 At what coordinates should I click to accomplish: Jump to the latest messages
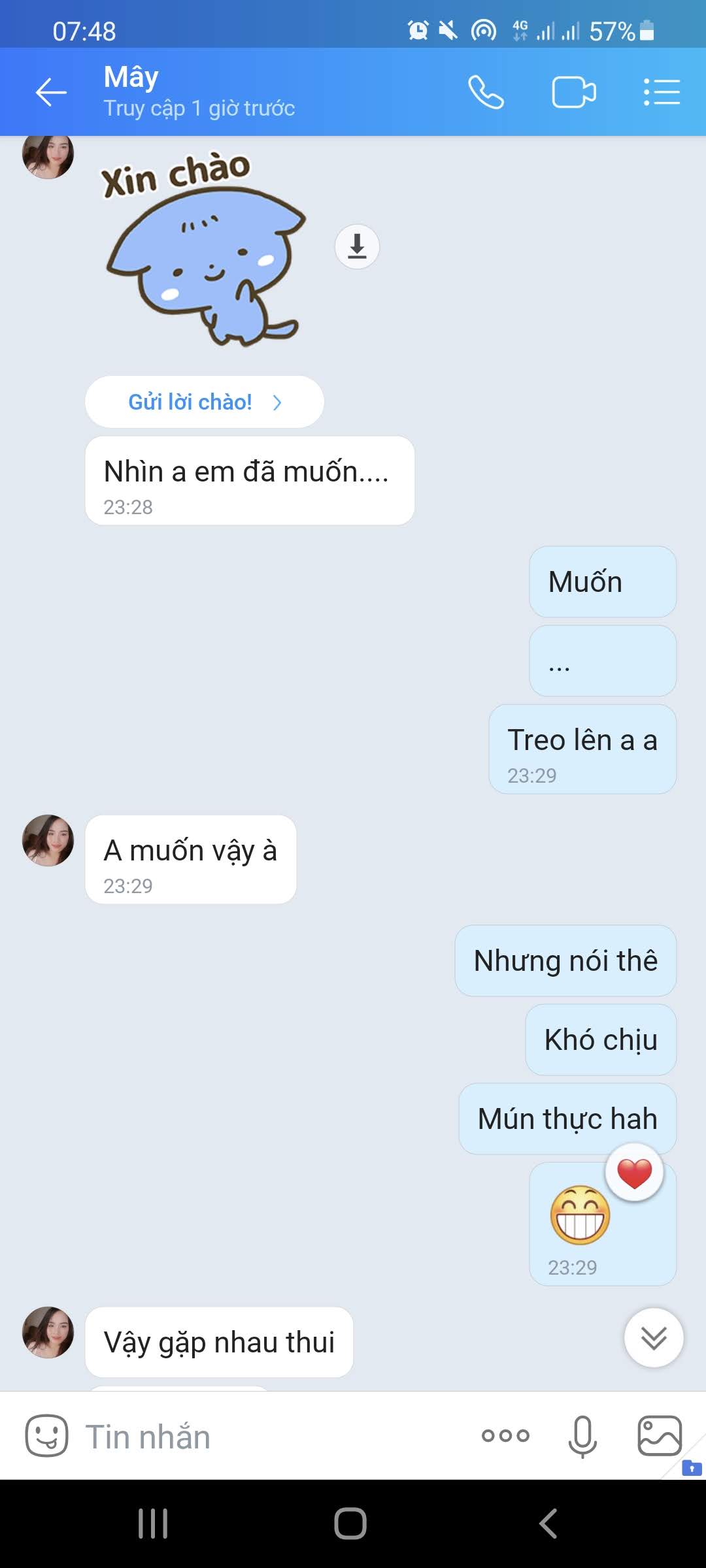(x=653, y=1337)
